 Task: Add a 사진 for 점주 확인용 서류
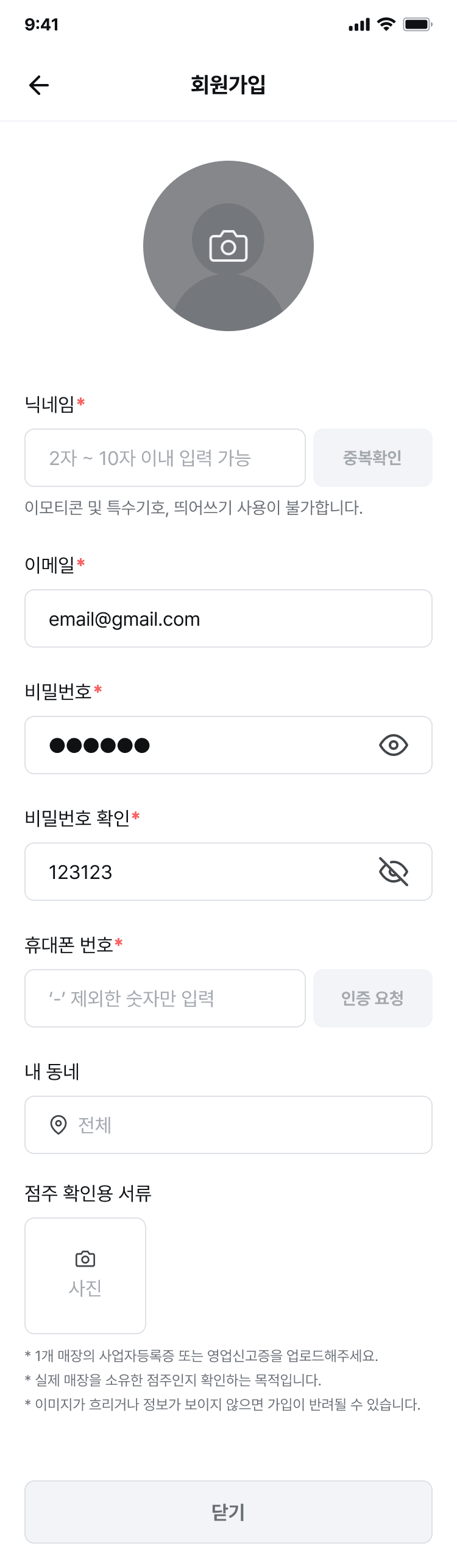pos(85,1276)
